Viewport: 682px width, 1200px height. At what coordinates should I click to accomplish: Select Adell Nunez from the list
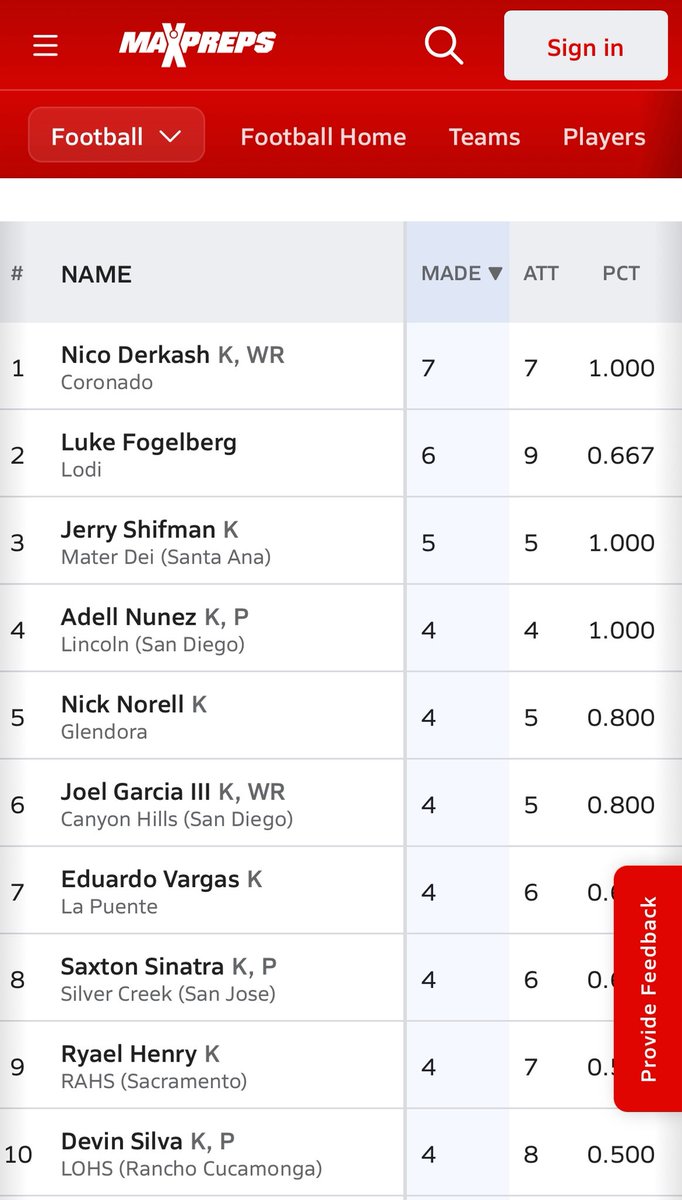pyautogui.click(x=128, y=617)
